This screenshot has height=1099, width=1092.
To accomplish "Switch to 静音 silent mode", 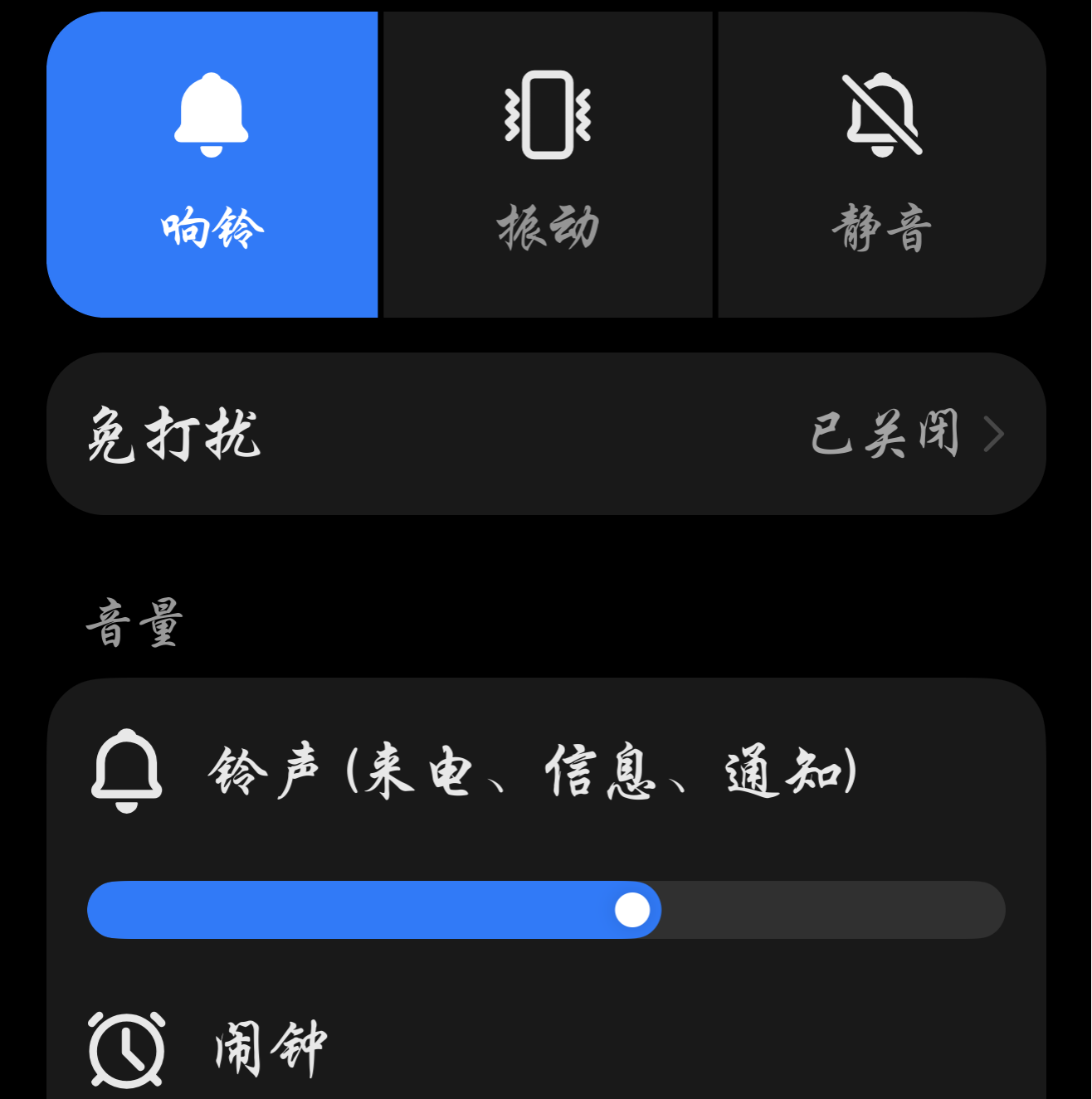I will pyautogui.click(x=881, y=164).
